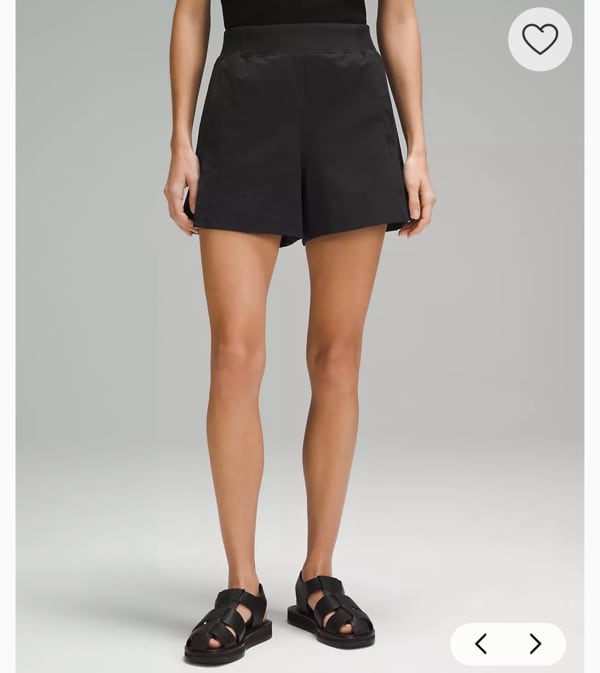The image size is (600, 673).
Task: Add these black shorts to the wishlist
Action: 540,39
